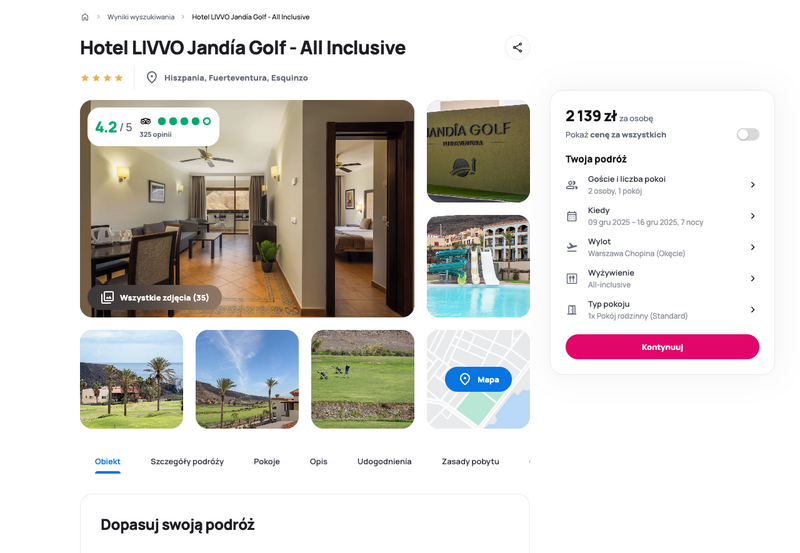This screenshot has width=800, height=553.
Task: Open Wyniki wyszukiwania breadcrumb link
Action: coord(140,17)
